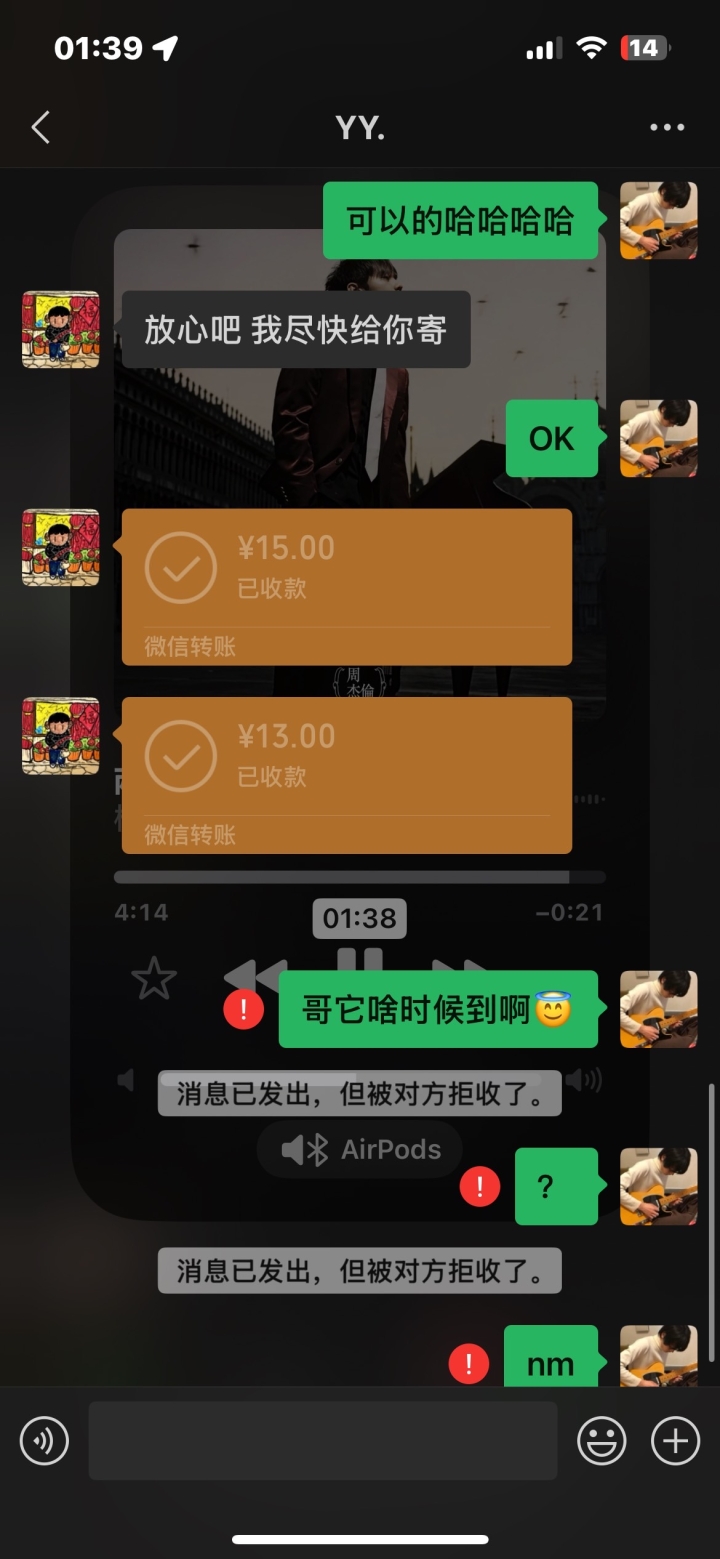This screenshot has height=1559, width=720.
Task: Resend the failed 哥它啥时候到啊 message
Action: (243, 1009)
